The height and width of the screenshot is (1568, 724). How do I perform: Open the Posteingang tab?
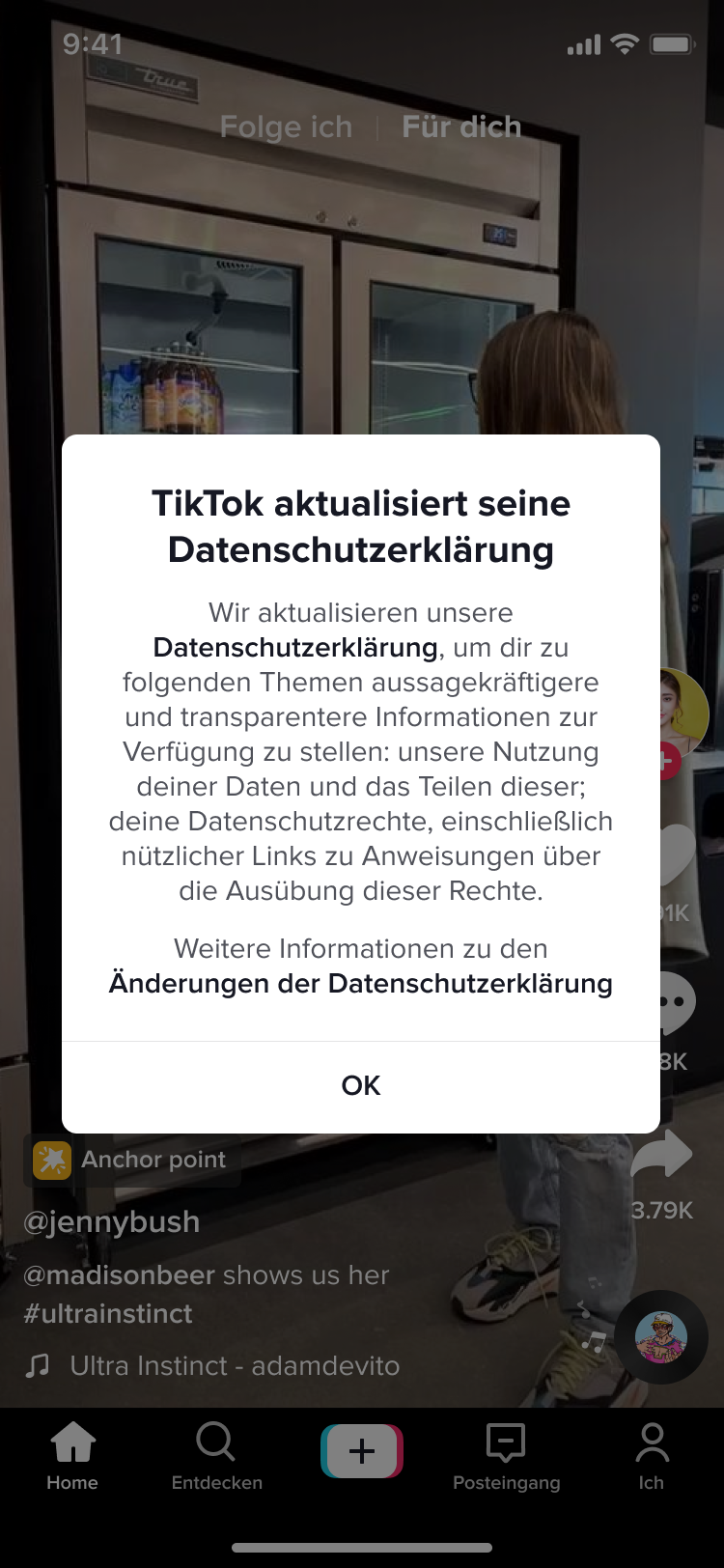coord(506,1456)
